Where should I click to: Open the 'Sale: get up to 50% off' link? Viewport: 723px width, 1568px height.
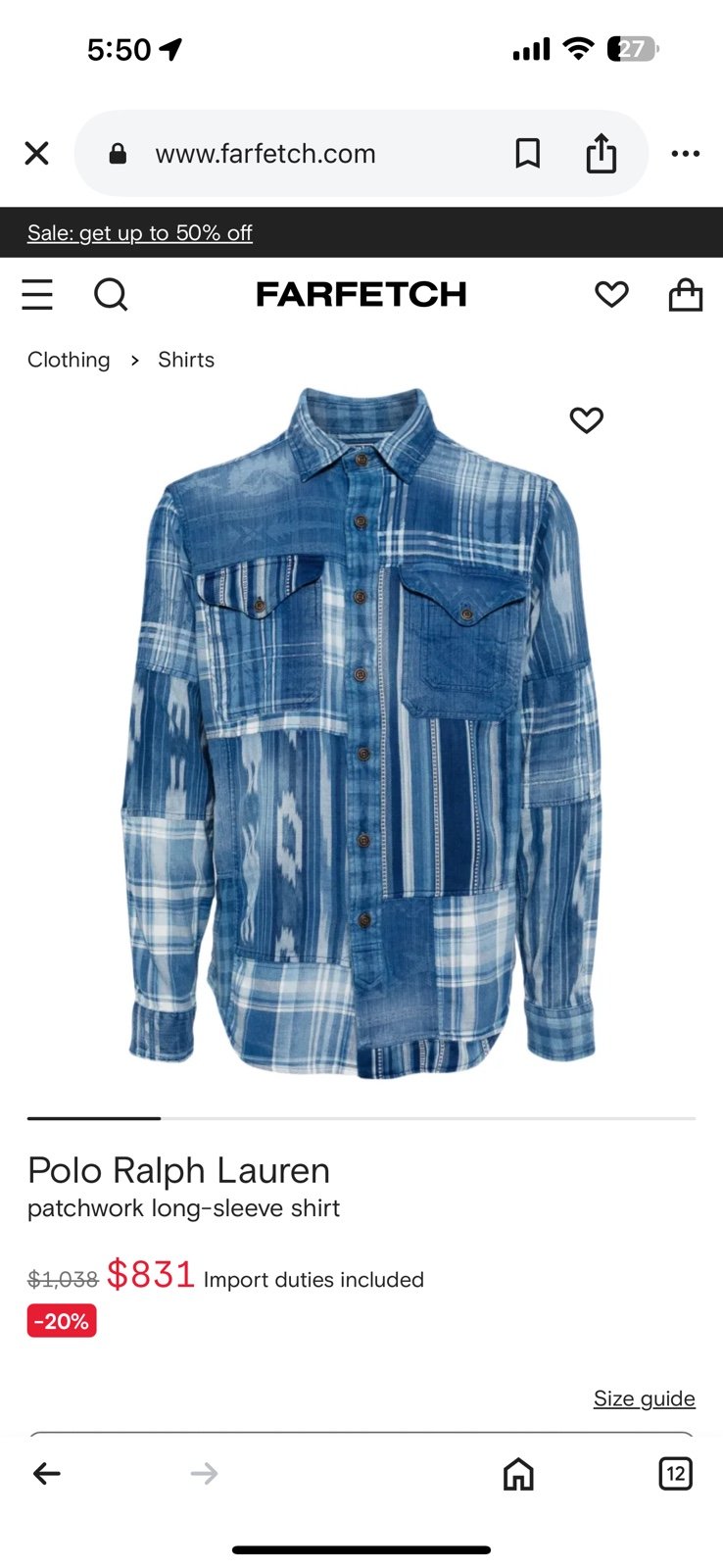click(140, 232)
